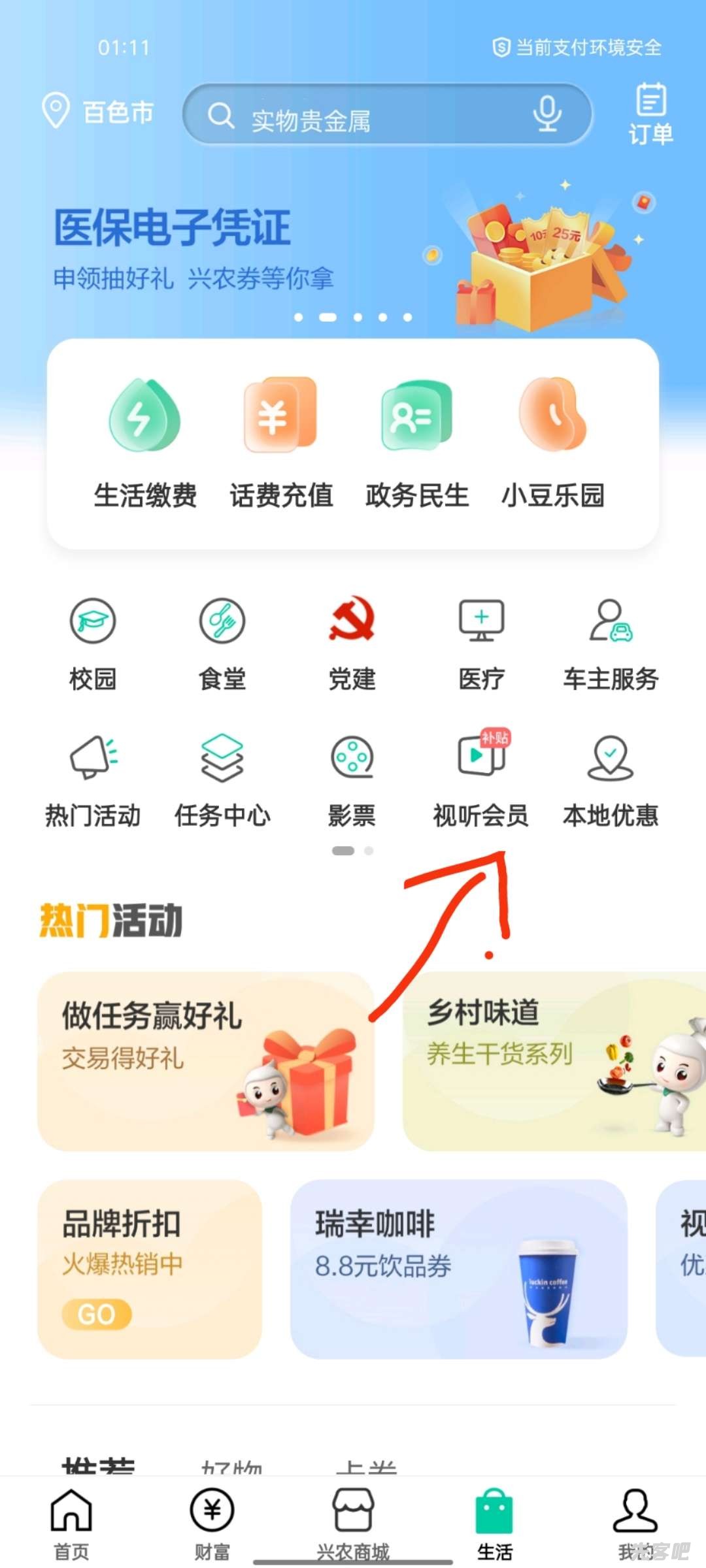
Task: Open the 实物贵金属 search box
Action: (366, 116)
